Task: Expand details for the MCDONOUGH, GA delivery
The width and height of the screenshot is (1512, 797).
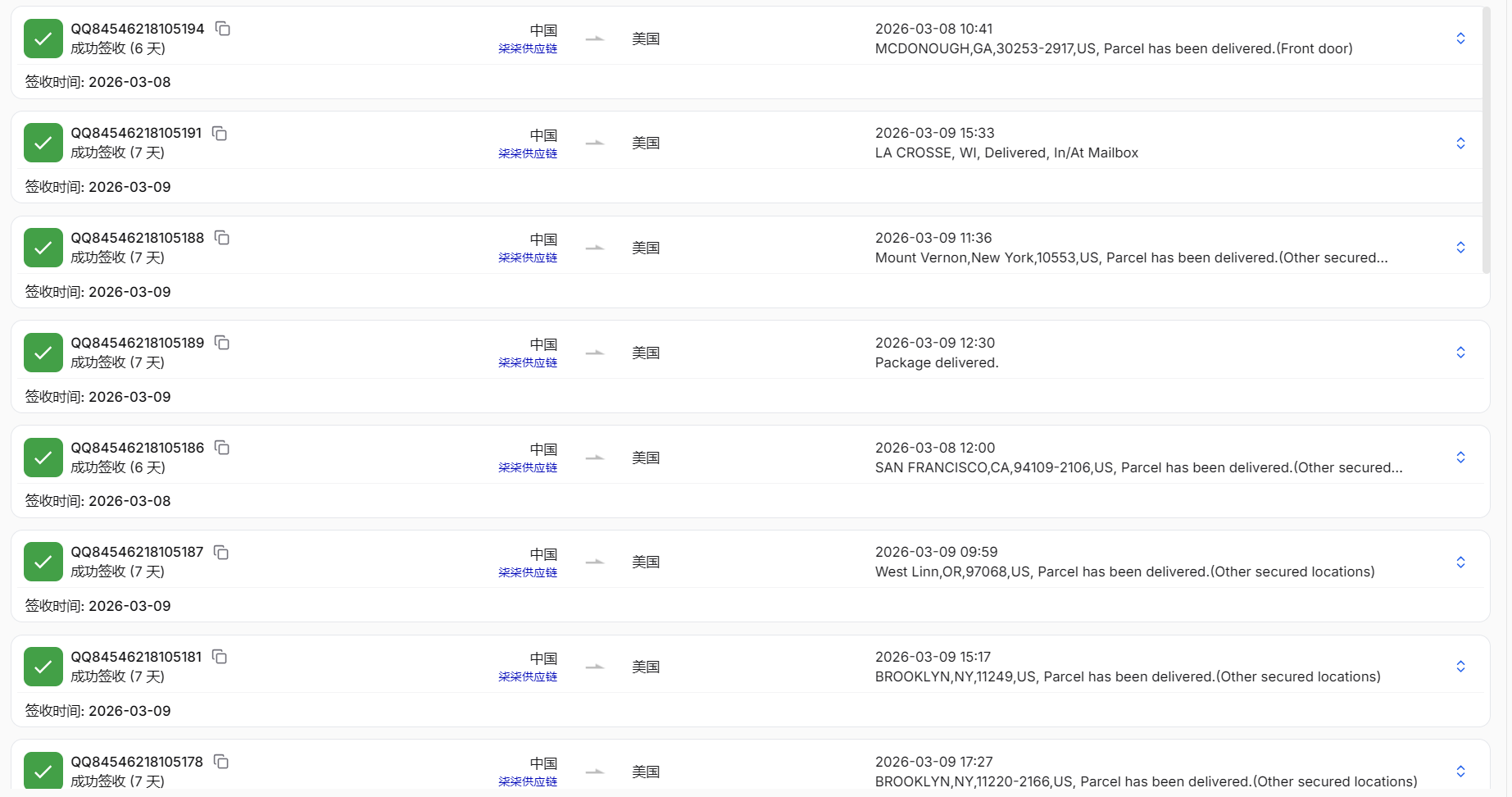Action: coord(1460,39)
